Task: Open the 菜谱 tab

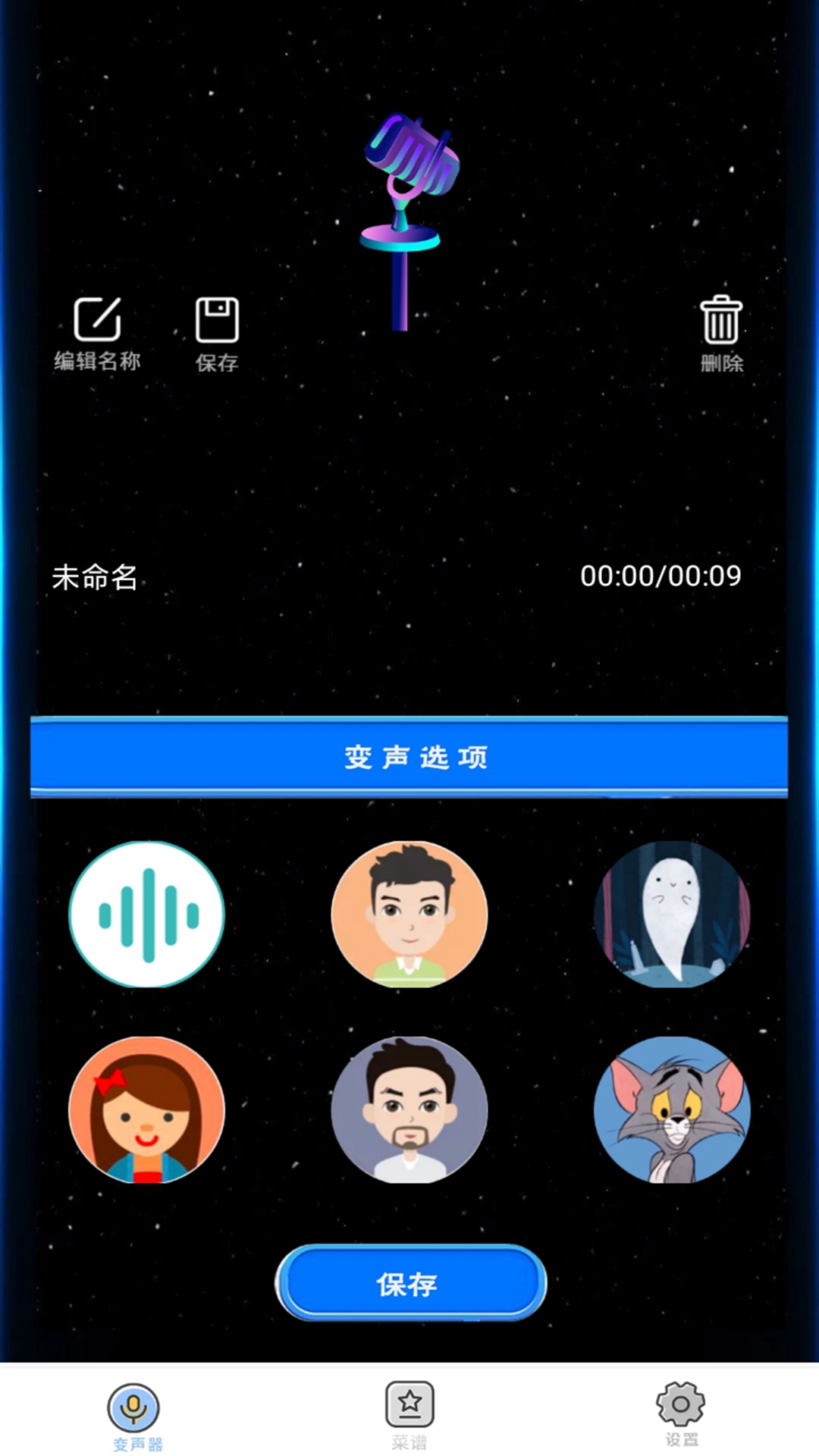Action: [409, 1415]
